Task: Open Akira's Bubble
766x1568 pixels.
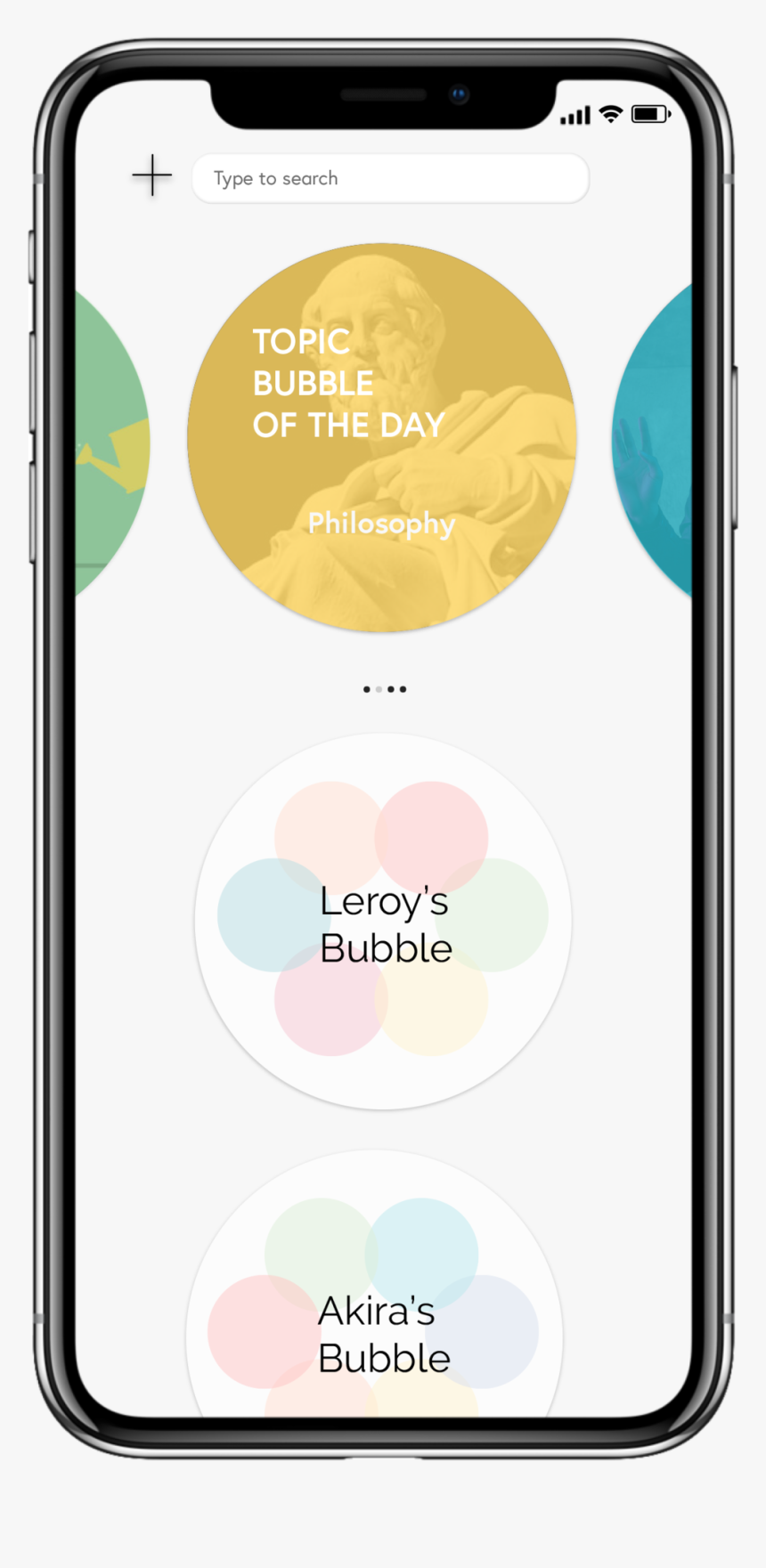Action: click(375, 1284)
